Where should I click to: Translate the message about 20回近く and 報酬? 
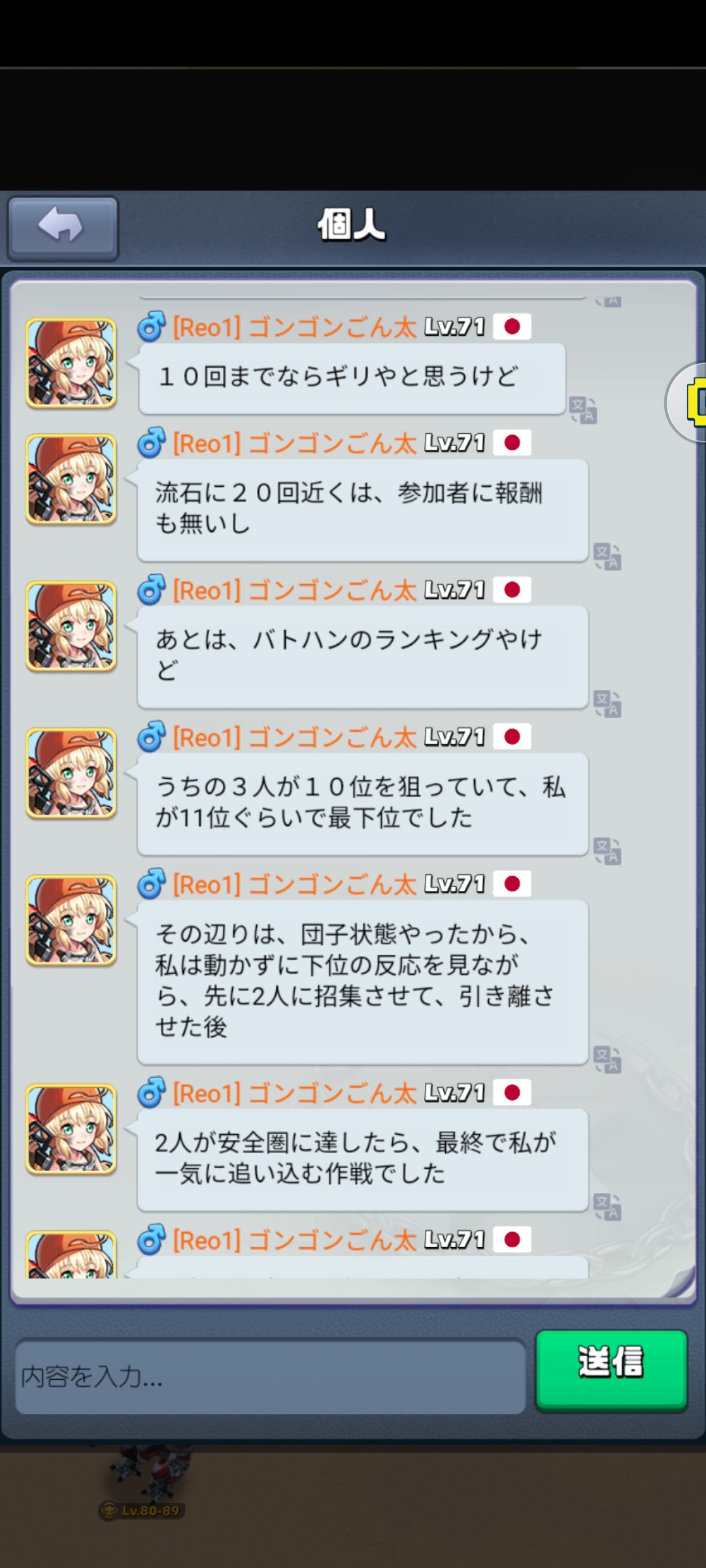pos(607,556)
